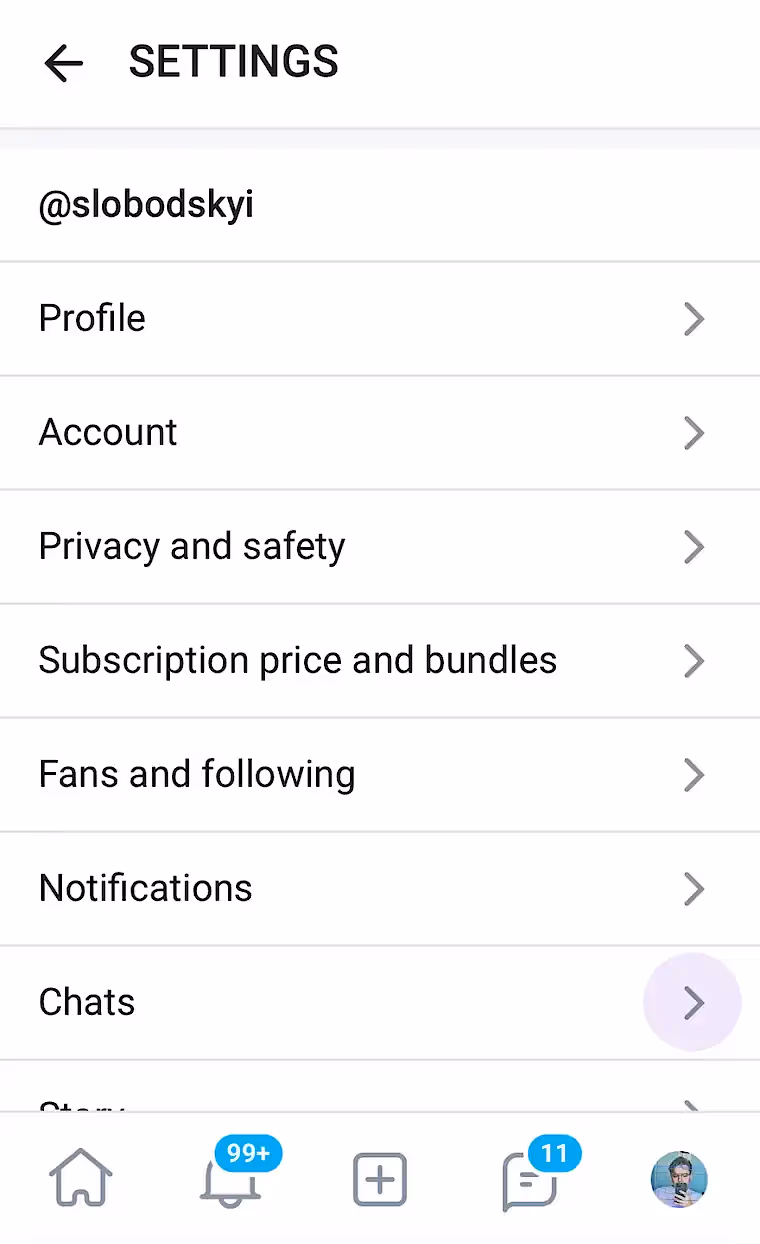Tap the Notifications row chevron arrow
Screen dimensions: 760x1244
tap(694, 889)
